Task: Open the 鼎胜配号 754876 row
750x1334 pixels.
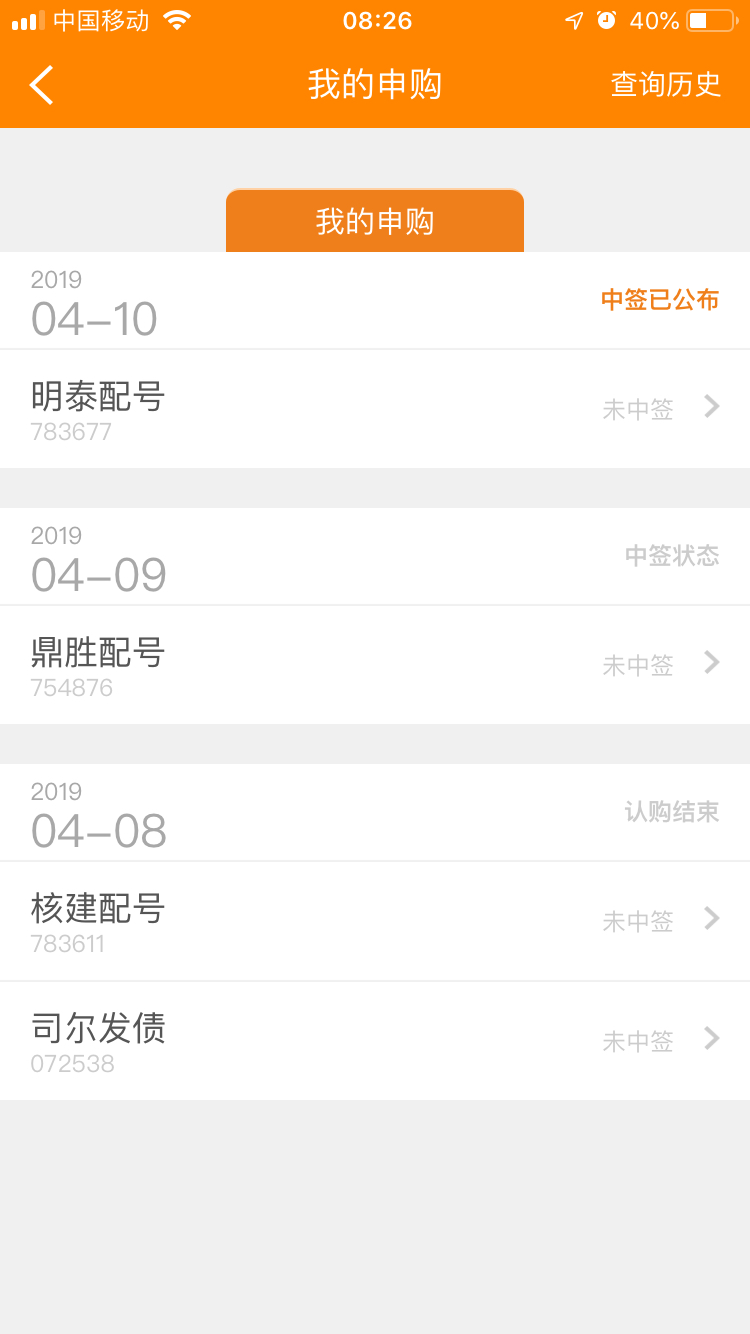Action: coord(375,665)
